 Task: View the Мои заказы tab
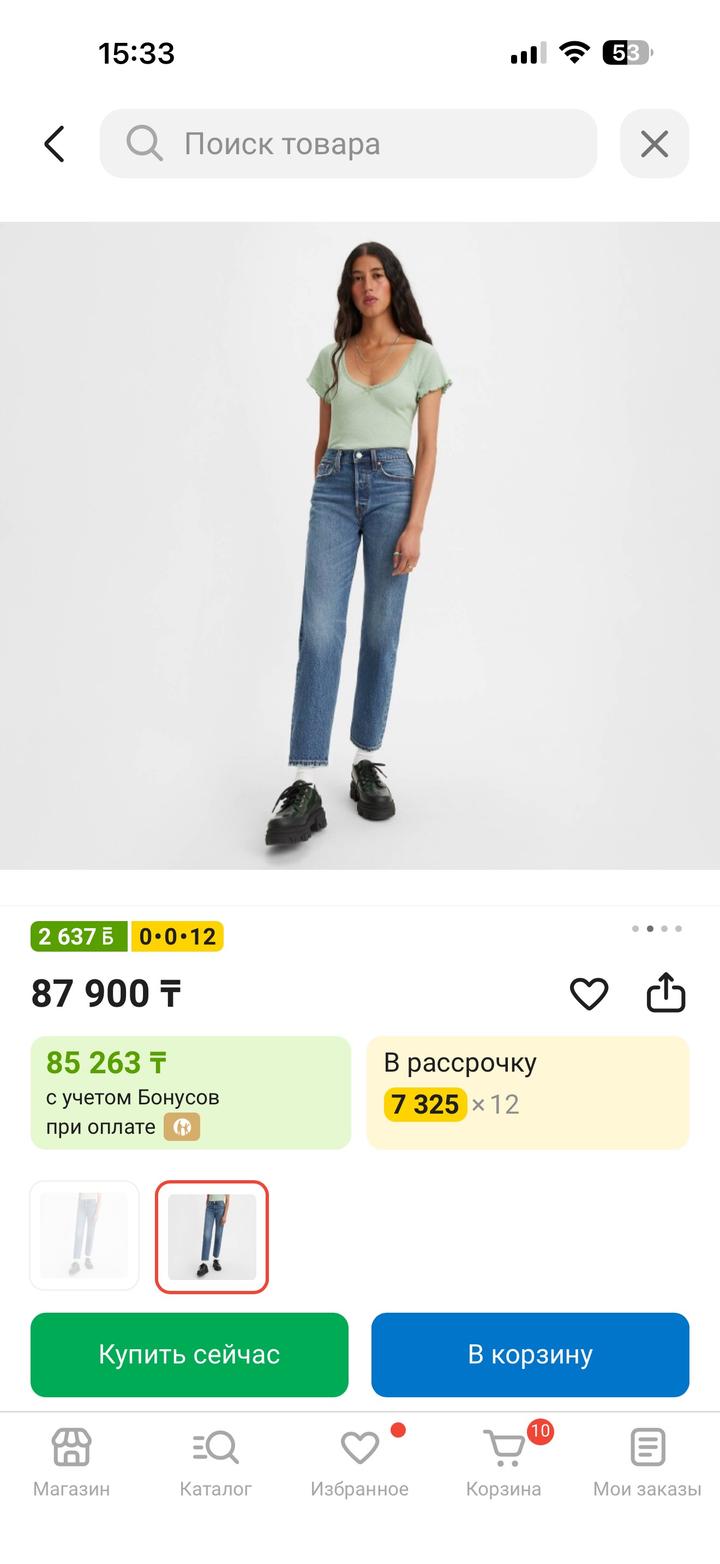647,1462
